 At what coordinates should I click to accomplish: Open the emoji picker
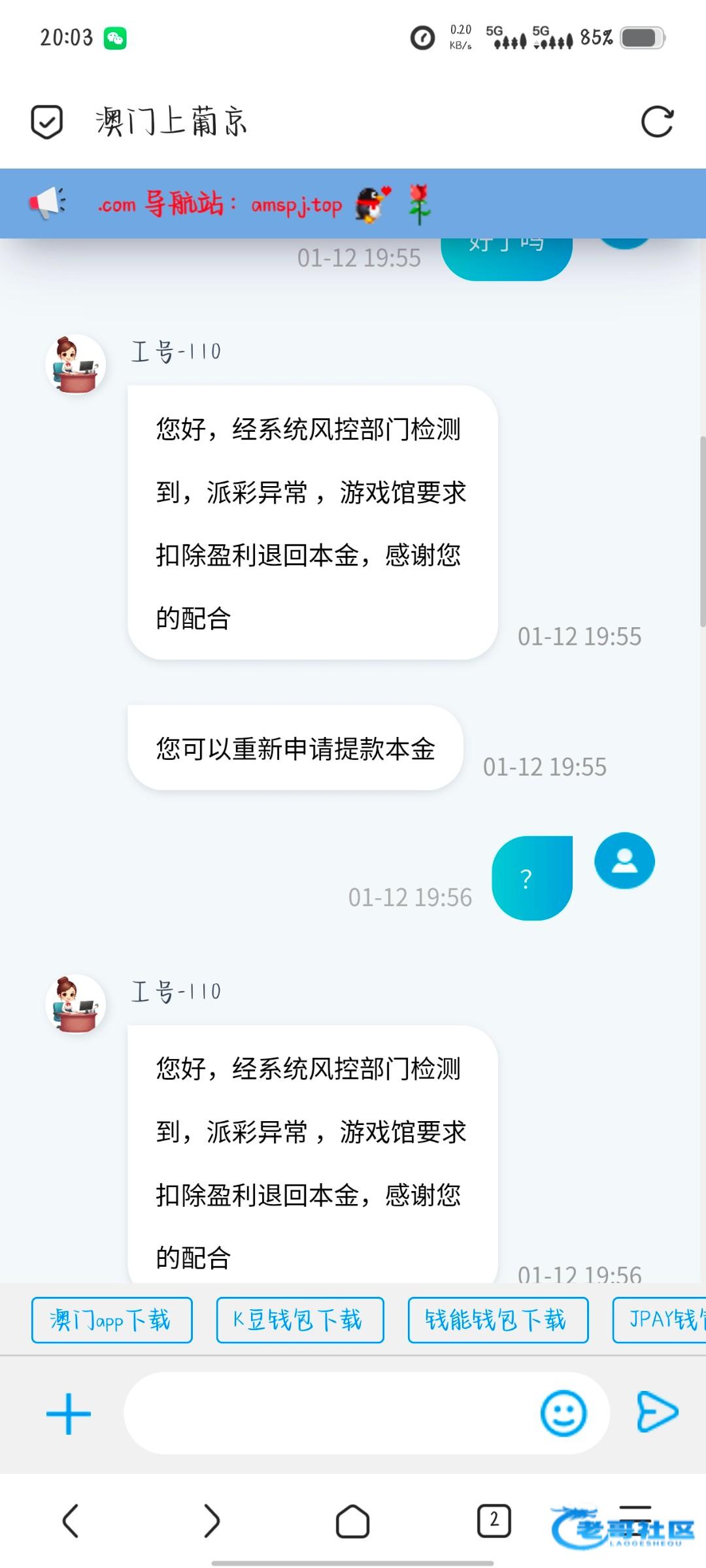pyautogui.click(x=563, y=1414)
